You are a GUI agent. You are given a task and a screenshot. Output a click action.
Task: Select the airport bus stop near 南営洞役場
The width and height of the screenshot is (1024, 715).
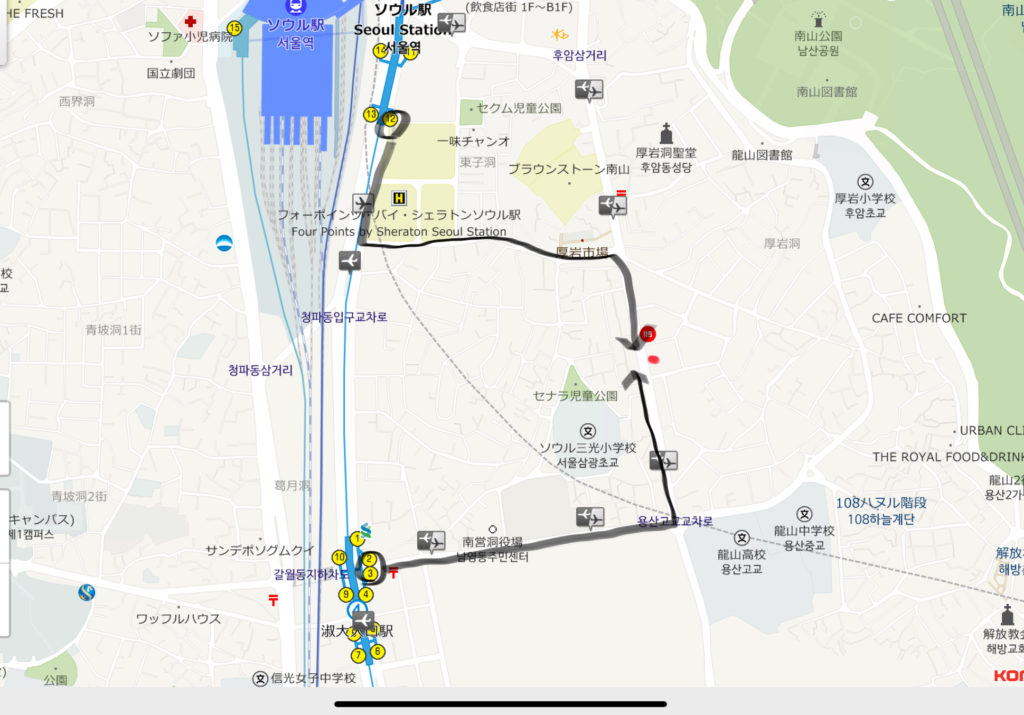pyautogui.click(x=431, y=540)
